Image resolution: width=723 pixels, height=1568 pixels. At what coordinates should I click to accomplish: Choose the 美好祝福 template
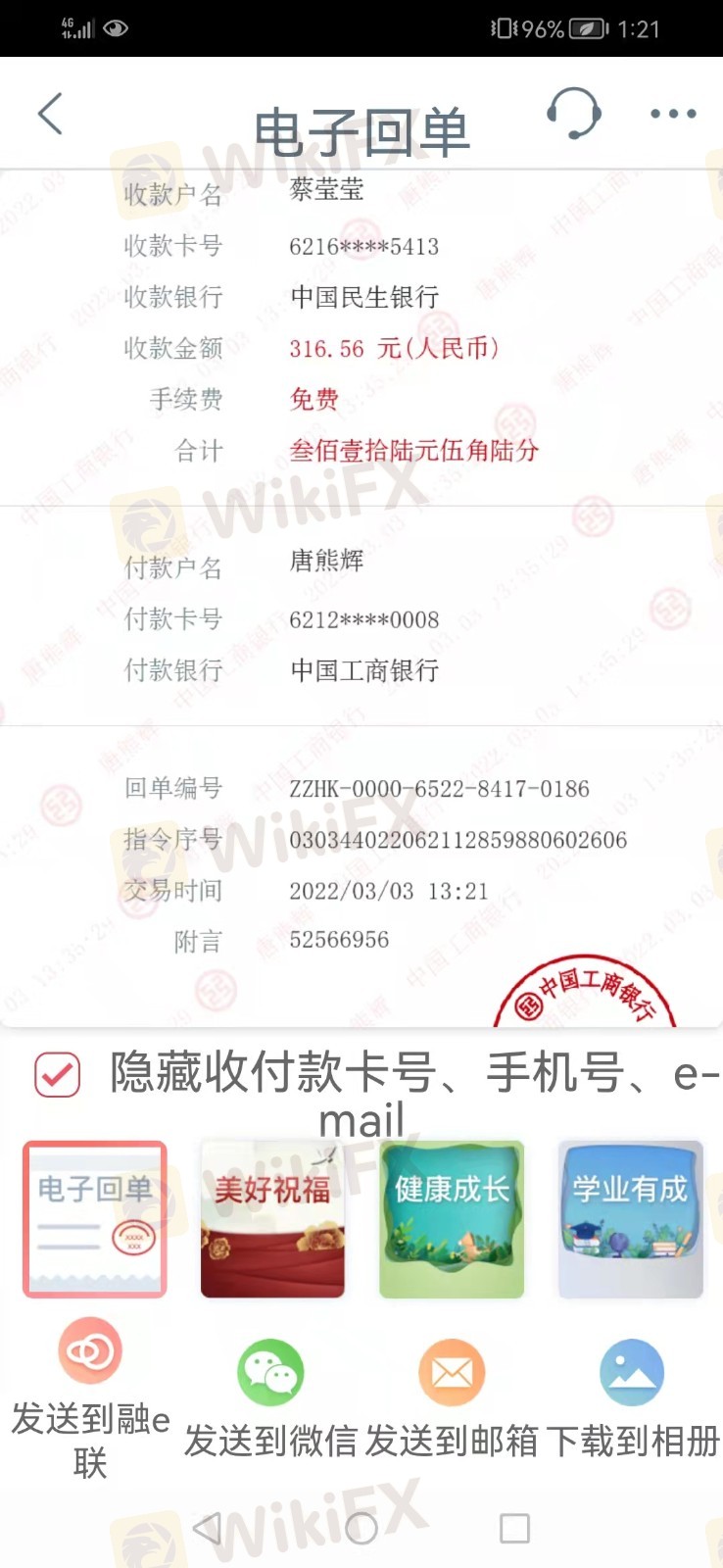click(272, 1219)
